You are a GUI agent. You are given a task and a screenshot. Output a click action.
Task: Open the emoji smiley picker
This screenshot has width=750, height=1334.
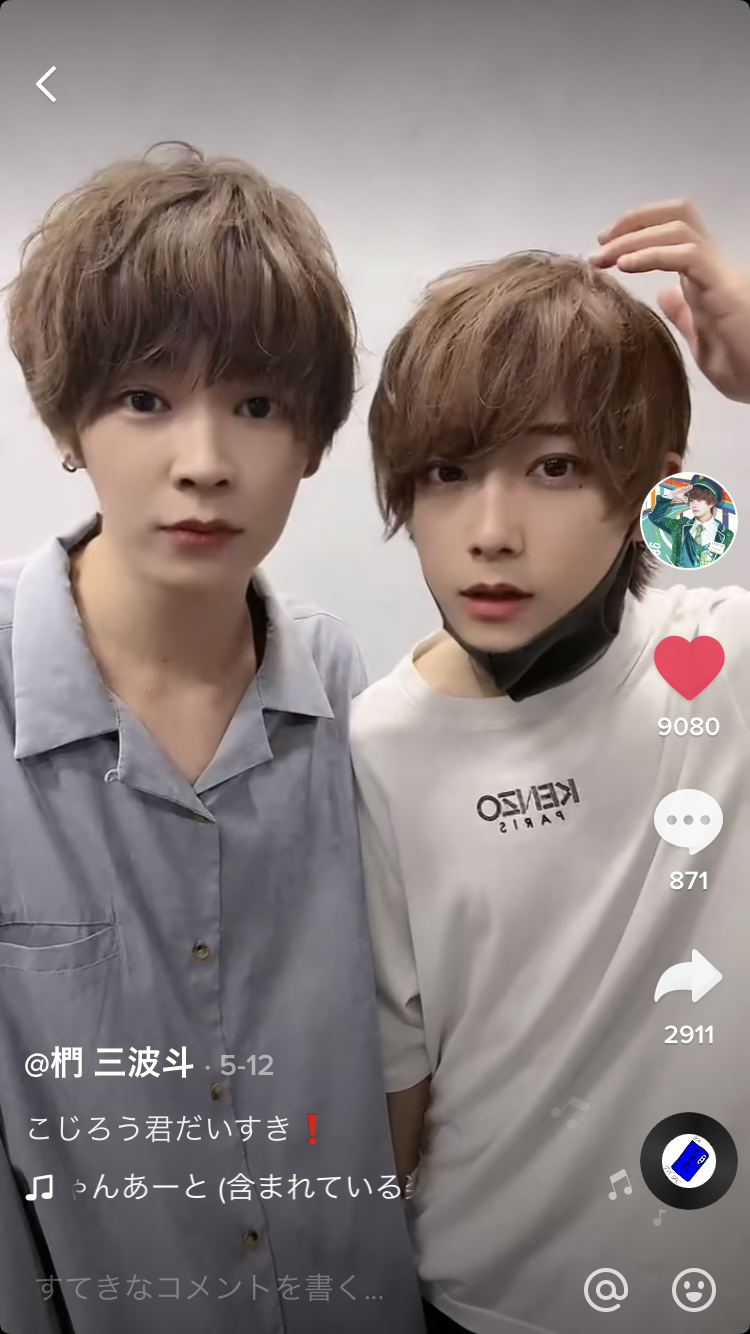click(694, 1289)
